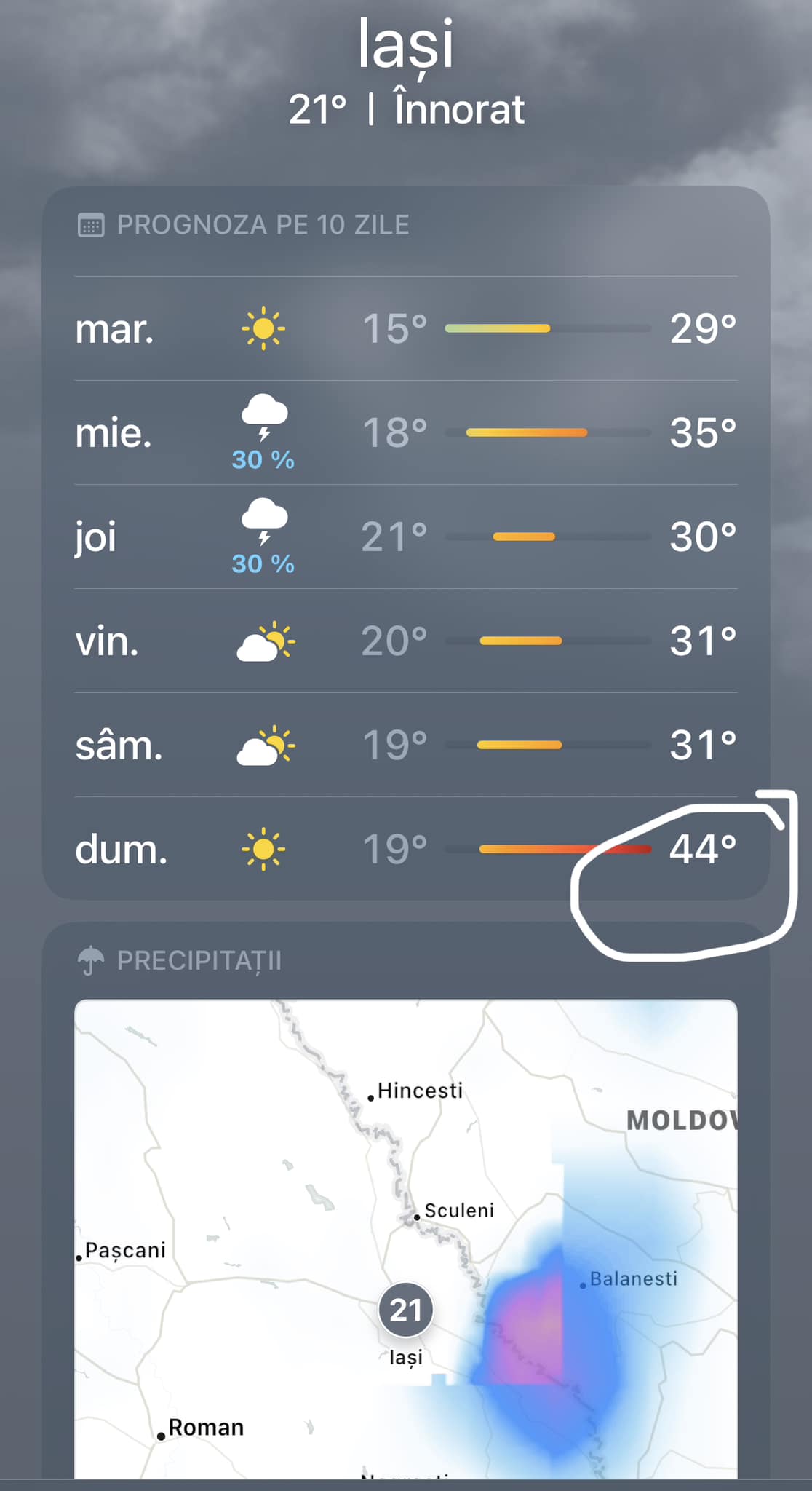This screenshot has height=1491, width=812.
Task: Open the mie. forecast row
Action: tap(405, 432)
